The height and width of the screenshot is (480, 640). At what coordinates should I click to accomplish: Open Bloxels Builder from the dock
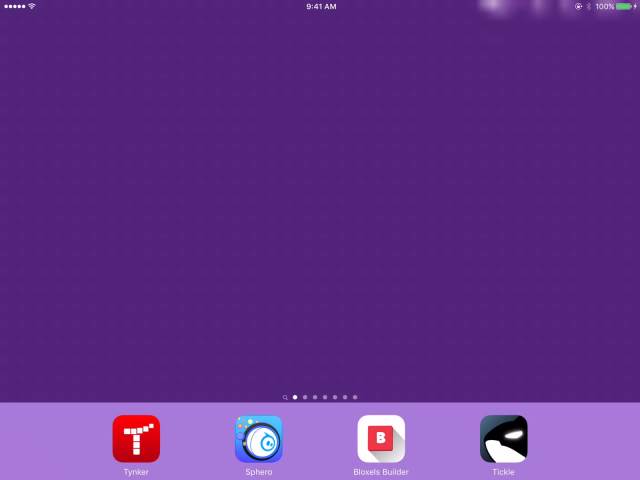coord(381,439)
